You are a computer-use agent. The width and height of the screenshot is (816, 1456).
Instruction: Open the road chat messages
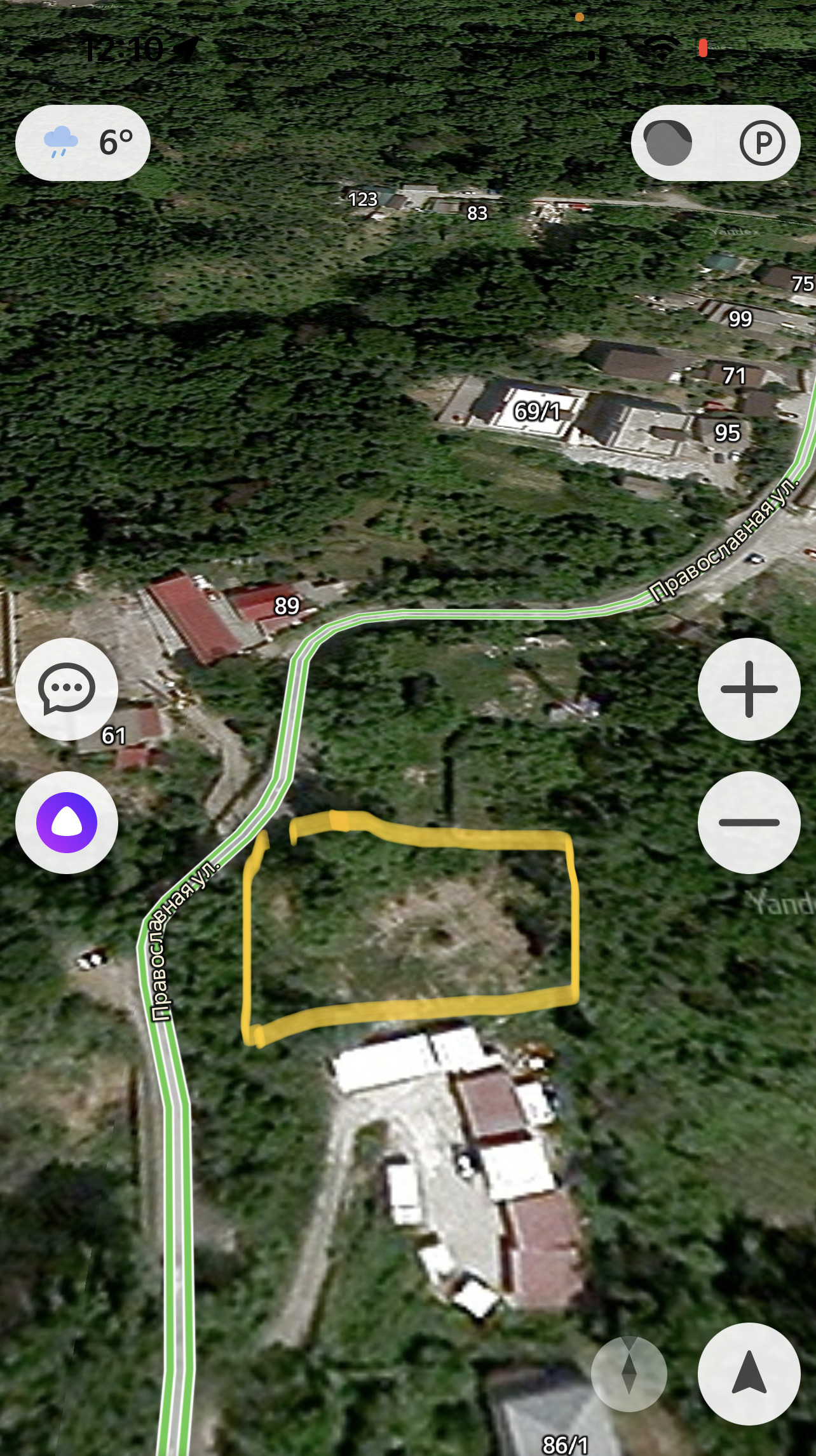tap(67, 689)
